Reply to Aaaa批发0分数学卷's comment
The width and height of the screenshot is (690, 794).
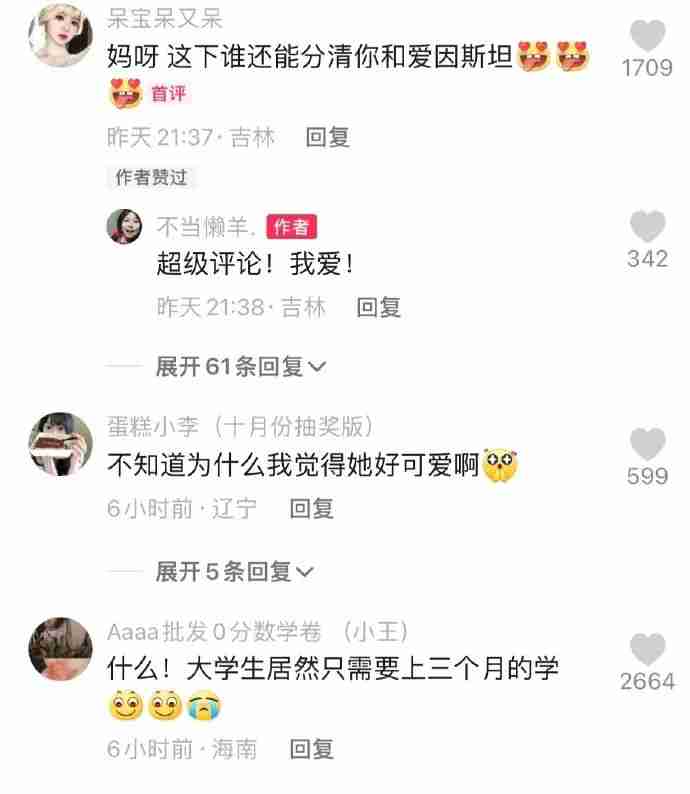[x=311, y=748]
